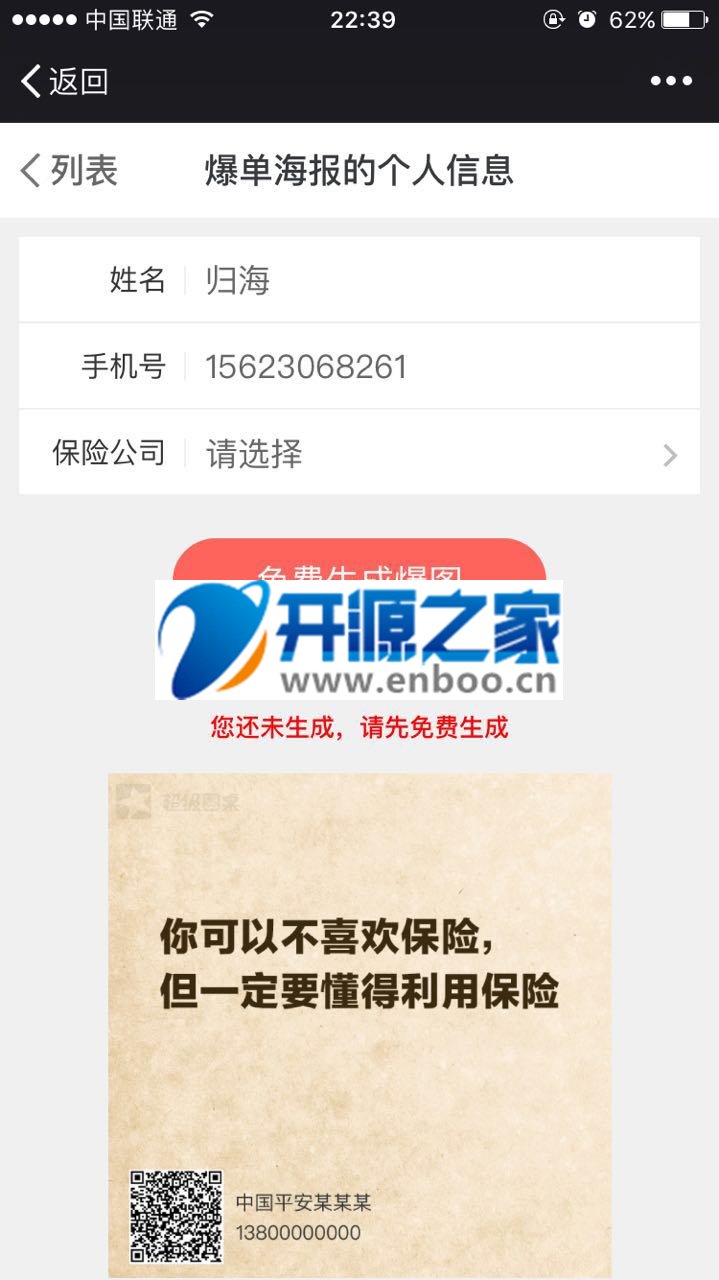
Task: Go back to 列表
Action: coord(70,171)
